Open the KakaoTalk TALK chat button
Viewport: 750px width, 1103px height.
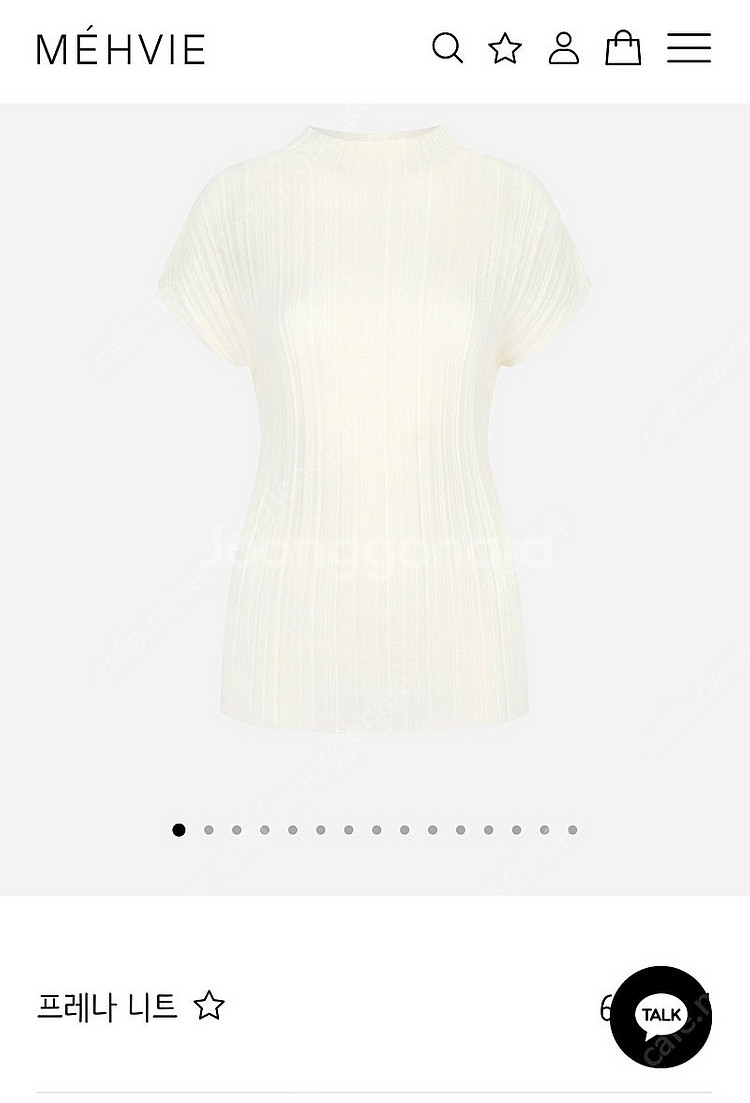(661, 1016)
